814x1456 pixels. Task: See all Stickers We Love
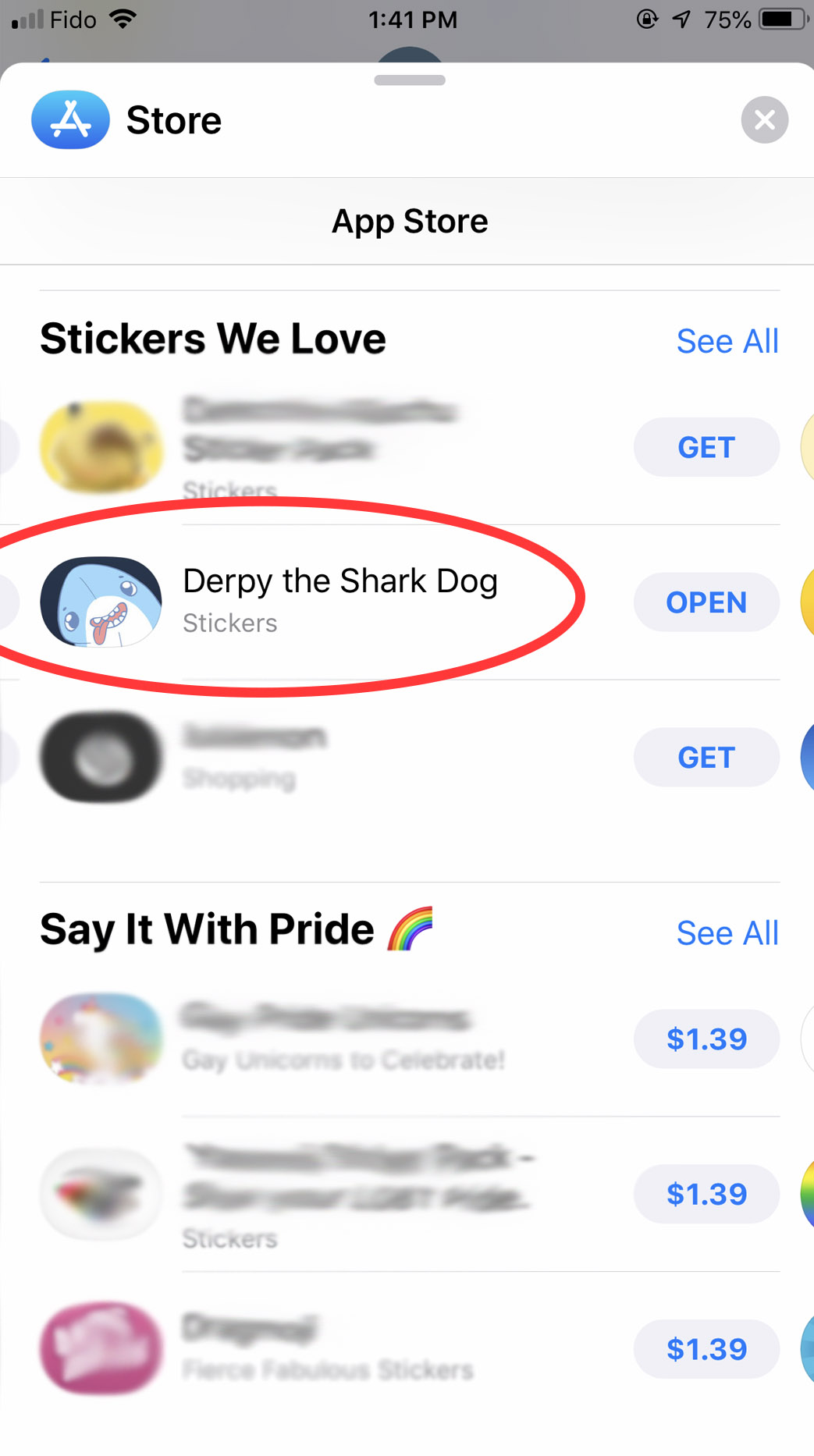(x=727, y=341)
